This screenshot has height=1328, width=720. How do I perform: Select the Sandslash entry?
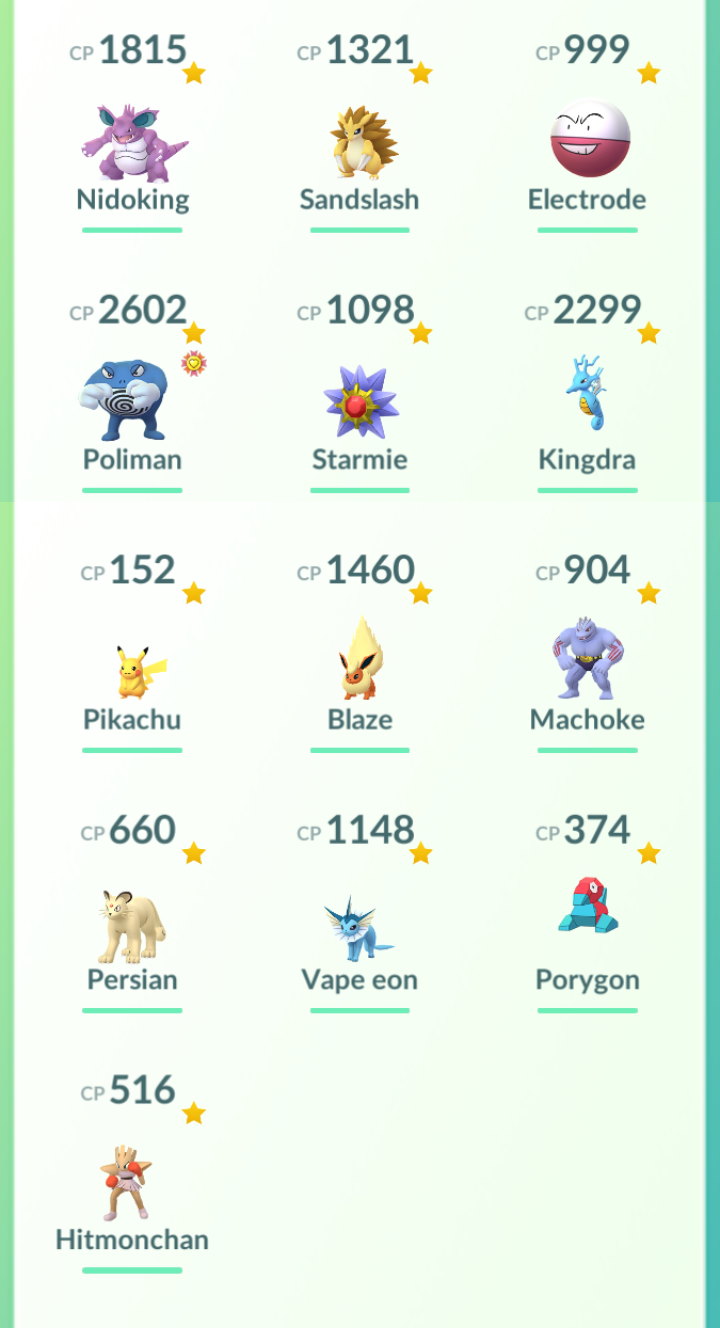coord(360,144)
